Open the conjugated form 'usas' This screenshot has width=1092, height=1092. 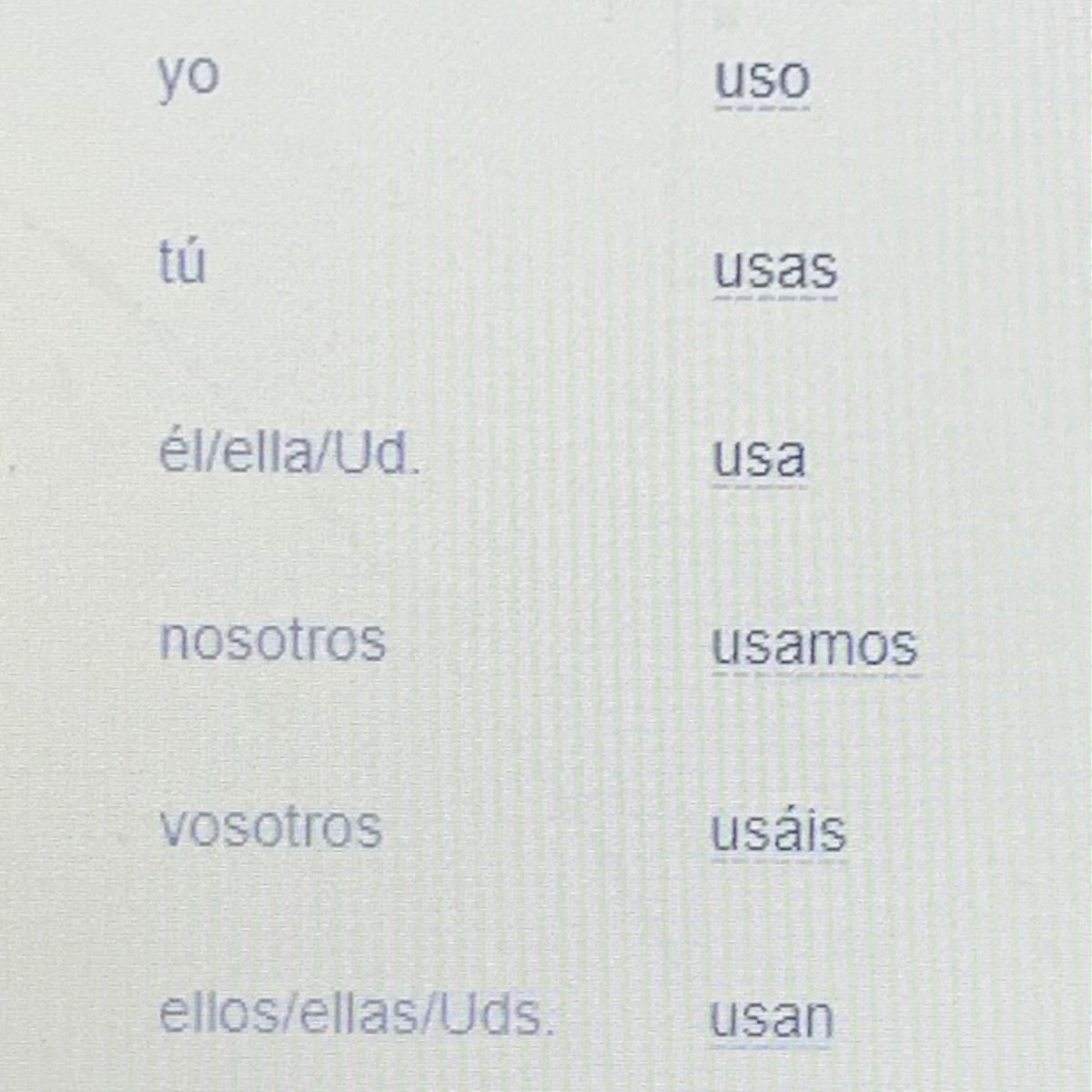(774, 269)
